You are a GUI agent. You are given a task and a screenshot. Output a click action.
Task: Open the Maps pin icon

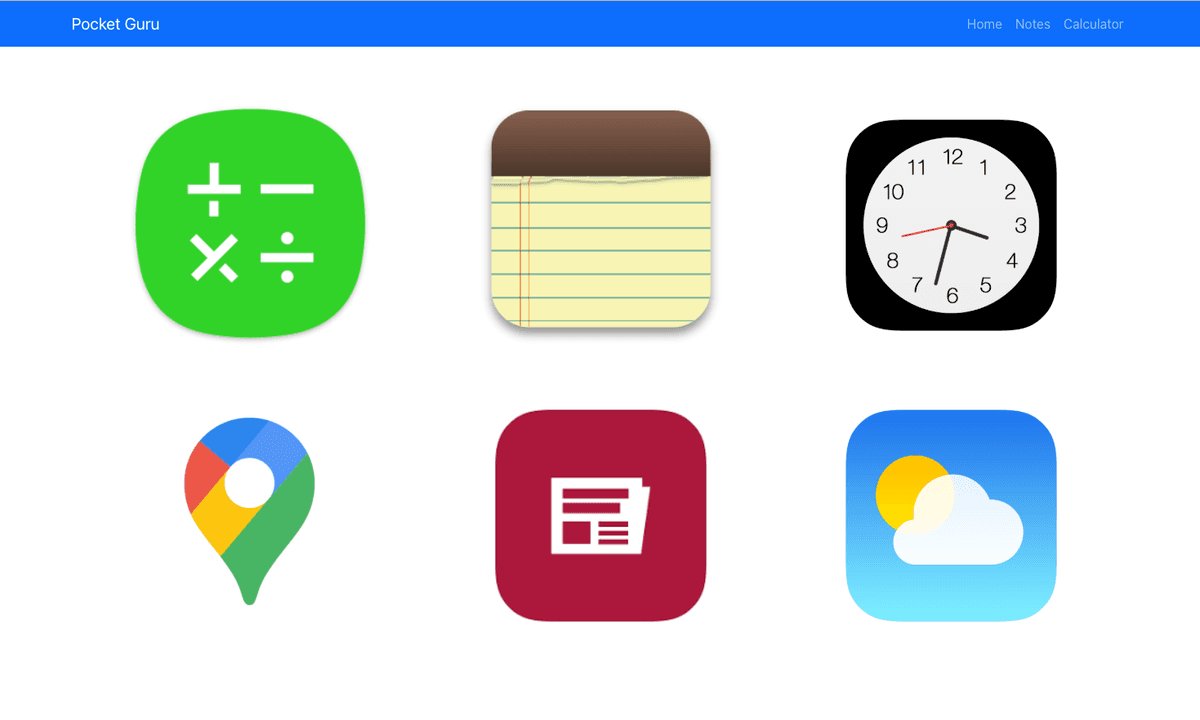250,505
